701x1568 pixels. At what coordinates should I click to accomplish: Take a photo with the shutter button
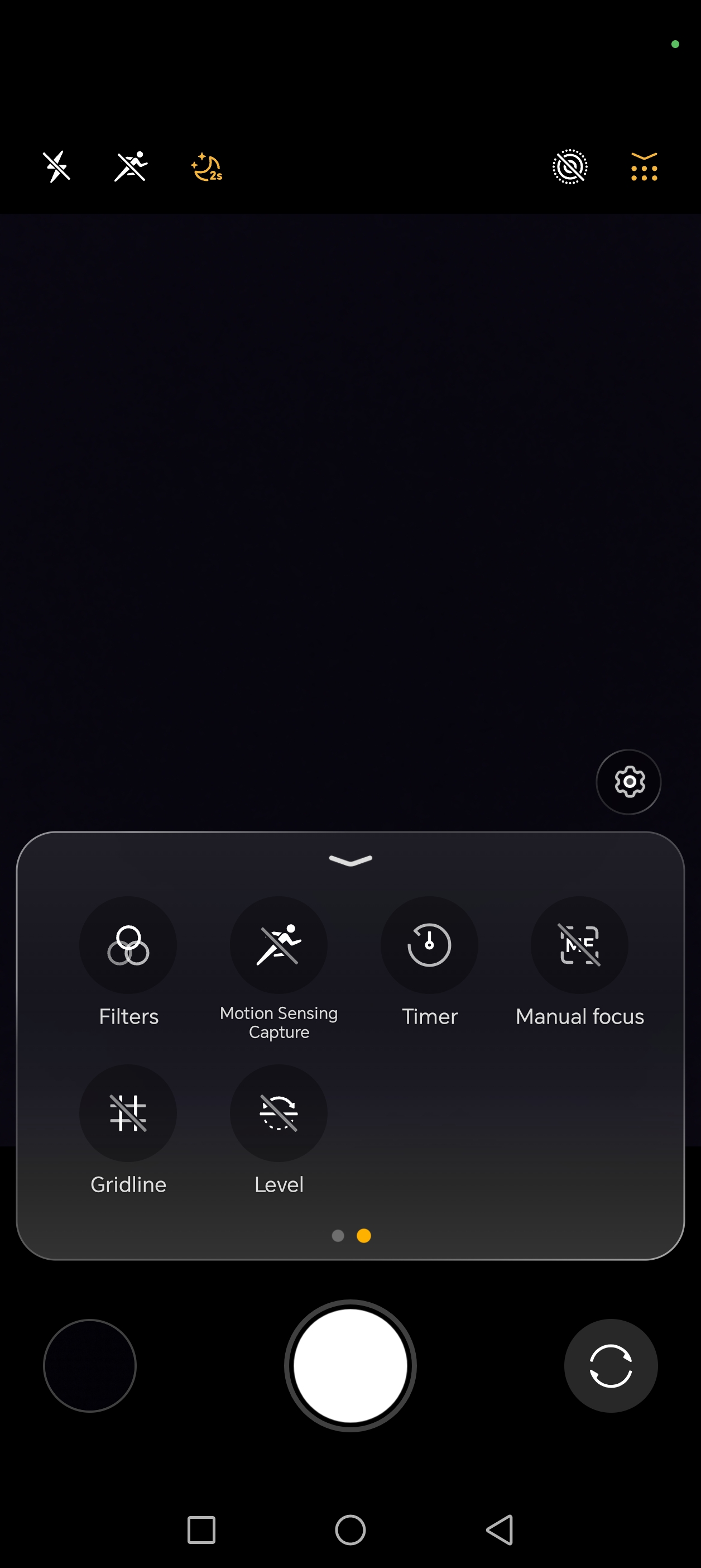pyautogui.click(x=350, y=1365)
